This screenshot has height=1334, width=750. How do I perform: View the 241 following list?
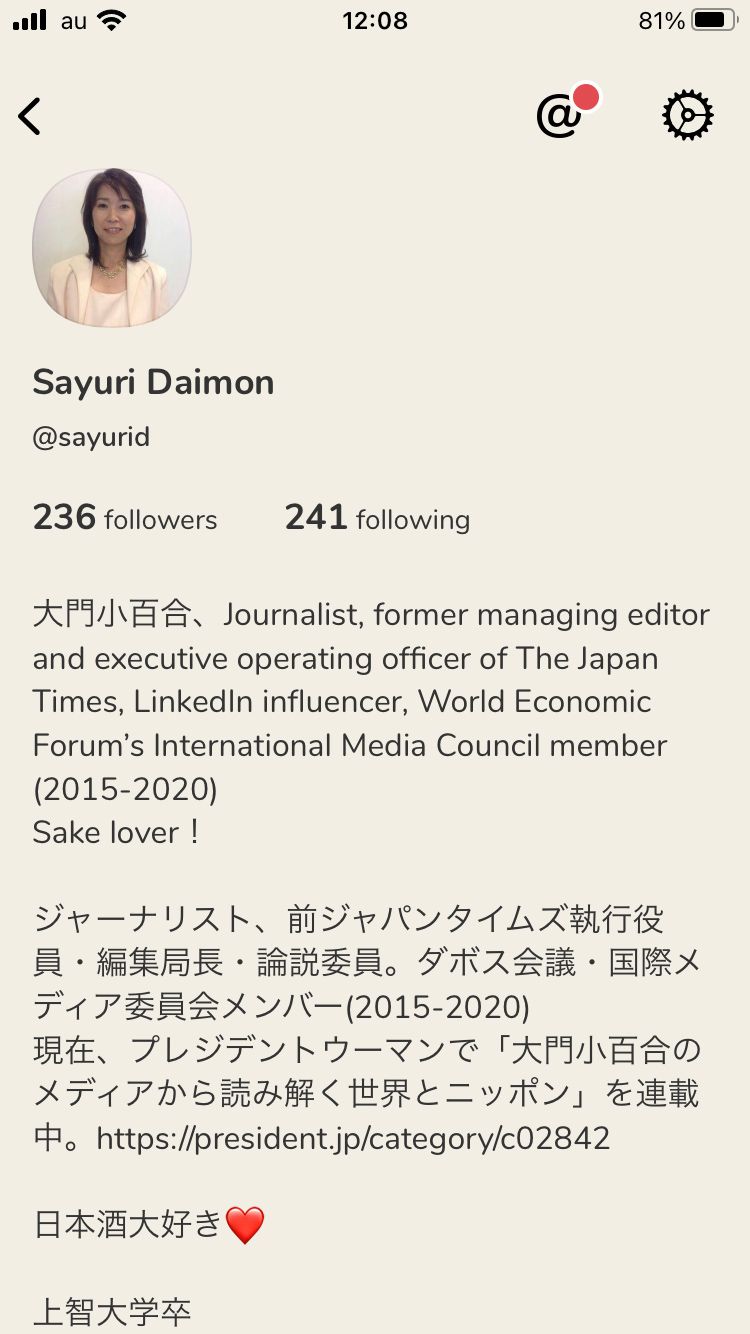coord(377,518)
